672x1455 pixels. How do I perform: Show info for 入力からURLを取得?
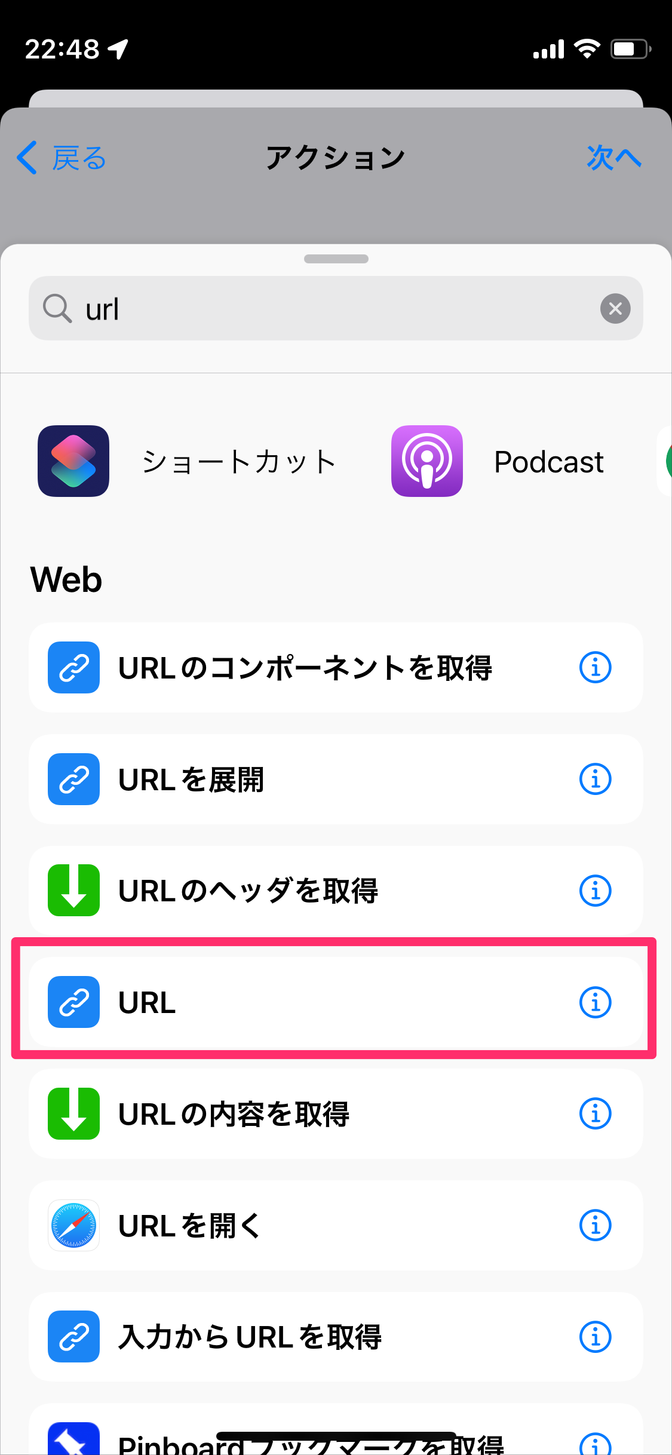tap(595, 1337)
